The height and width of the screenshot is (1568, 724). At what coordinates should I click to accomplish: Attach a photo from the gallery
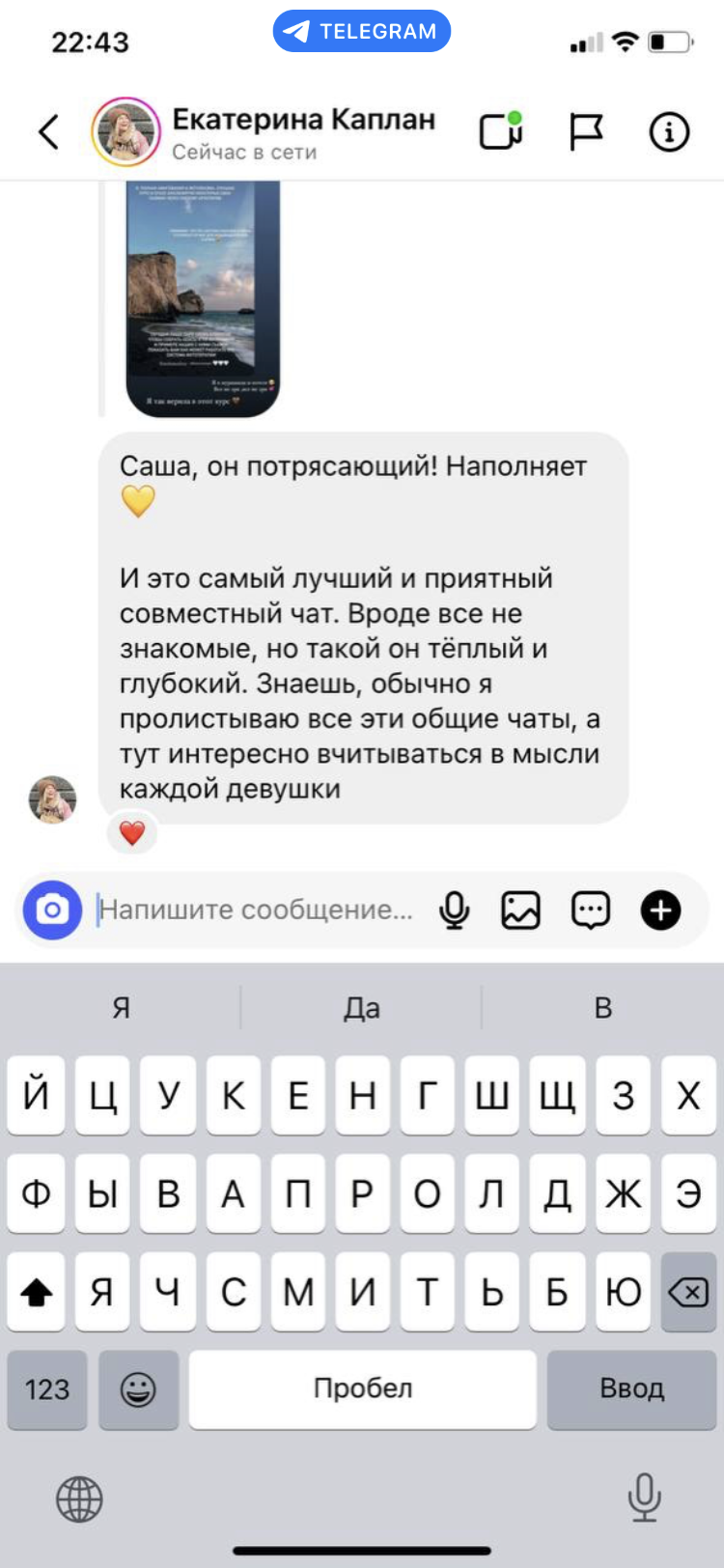[520, 910]
